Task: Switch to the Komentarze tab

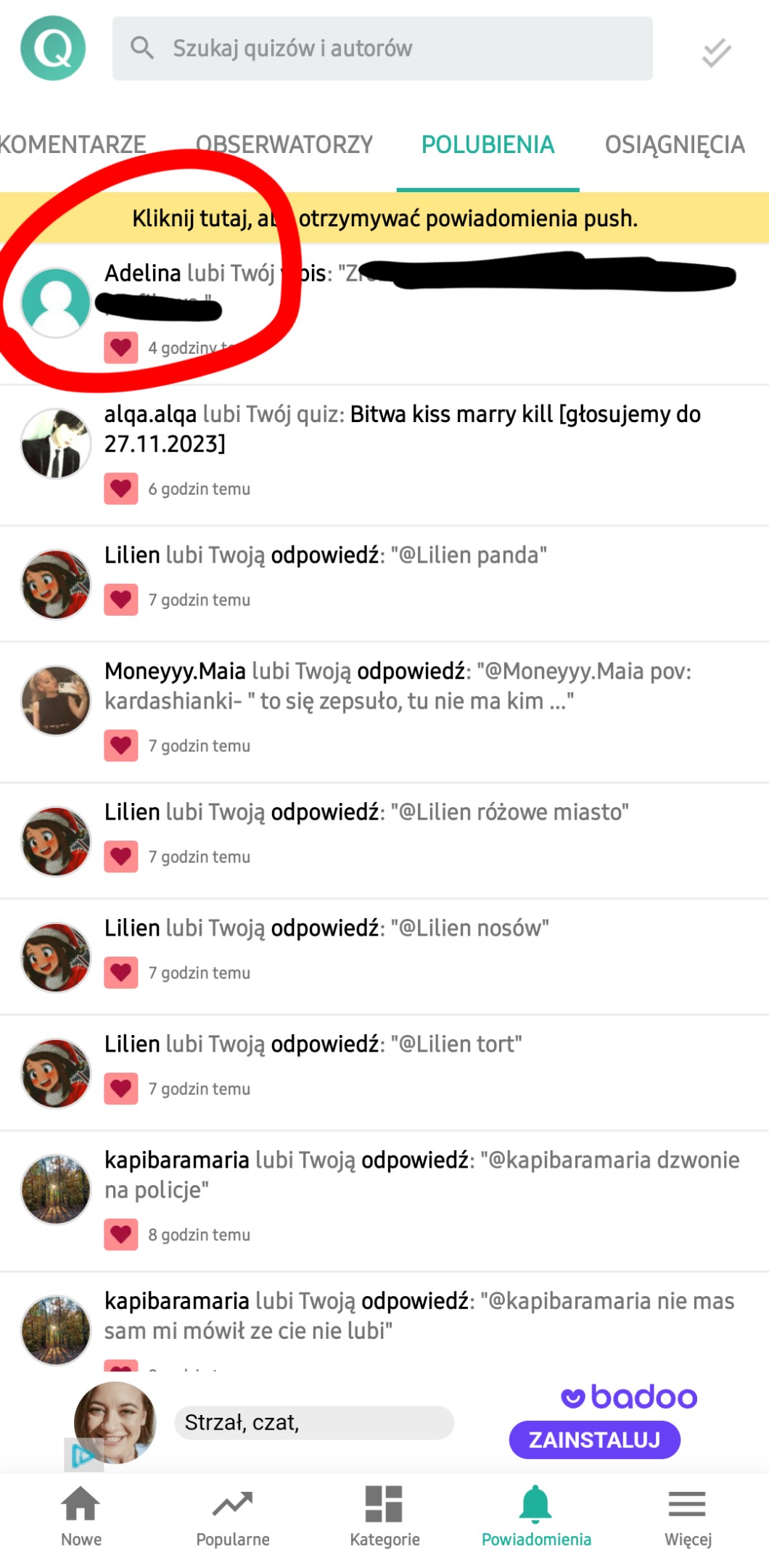Action: (73, 144)
